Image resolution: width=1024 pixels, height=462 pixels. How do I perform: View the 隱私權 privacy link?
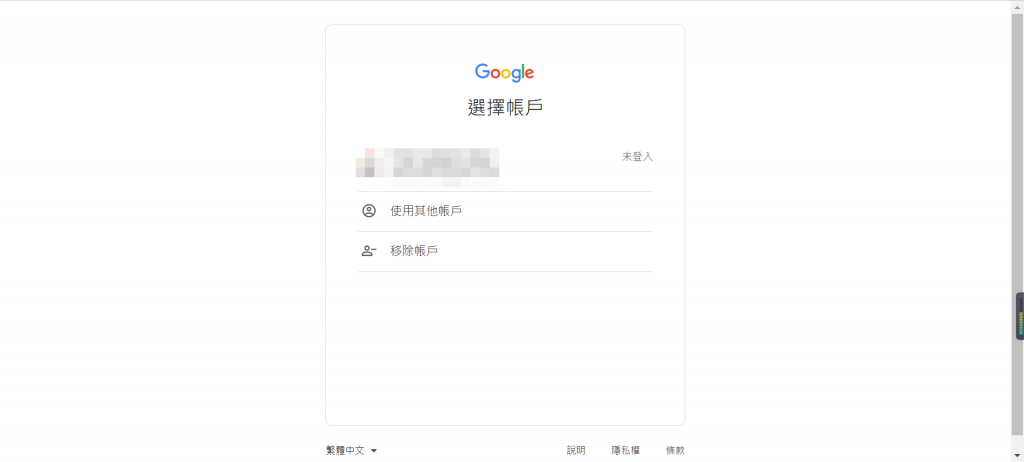coord(626,451)
